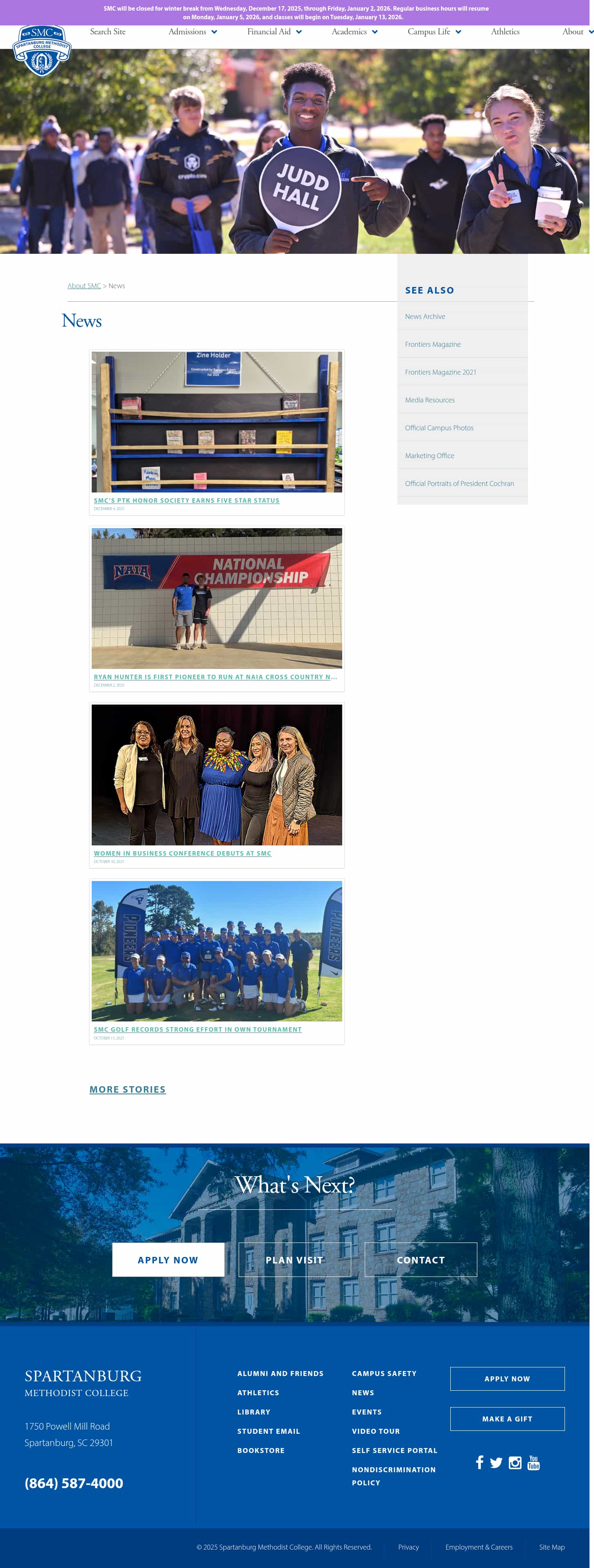Load More Stories
The width and height of the screenshot is (594, 1568).
pos(127,1089)
